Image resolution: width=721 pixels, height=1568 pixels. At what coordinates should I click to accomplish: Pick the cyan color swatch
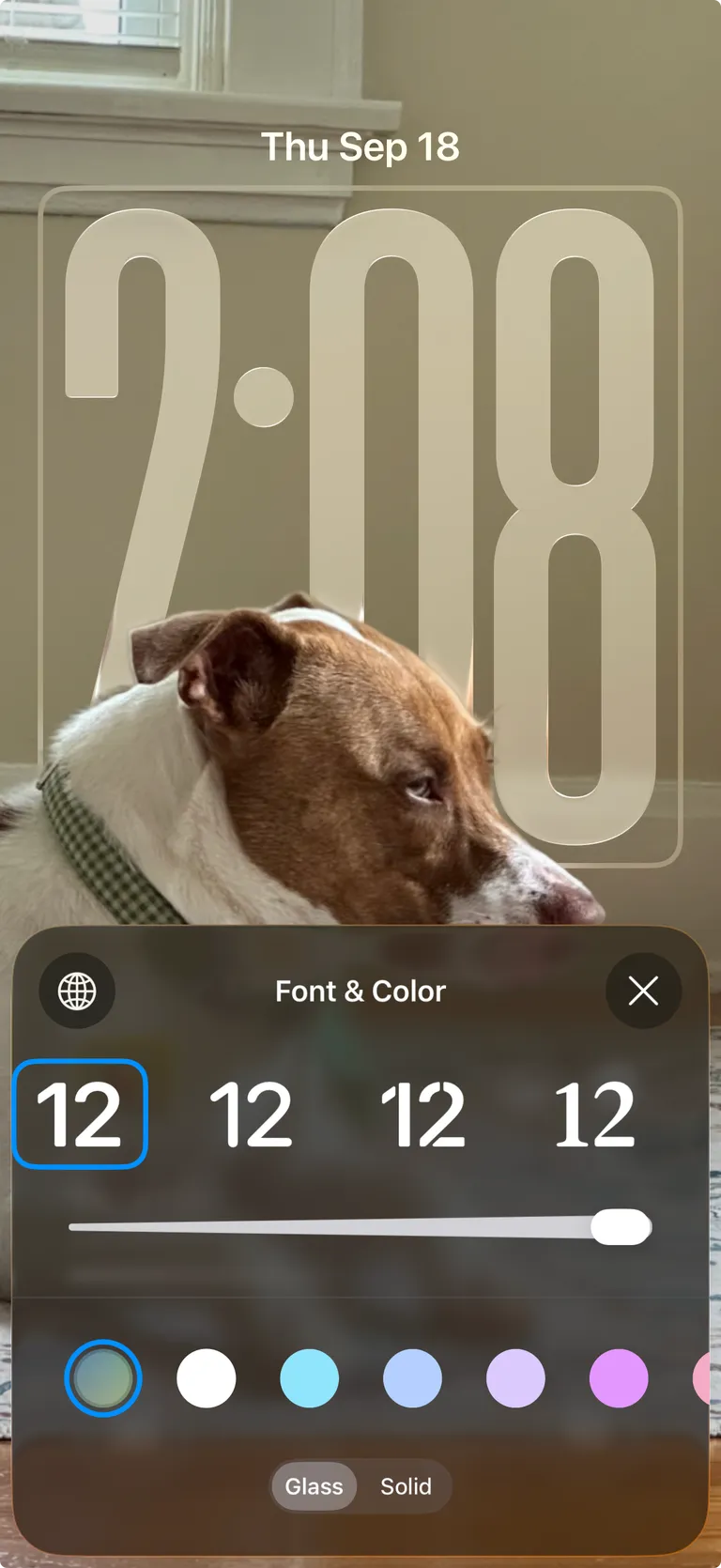[x=310, y=1378]
